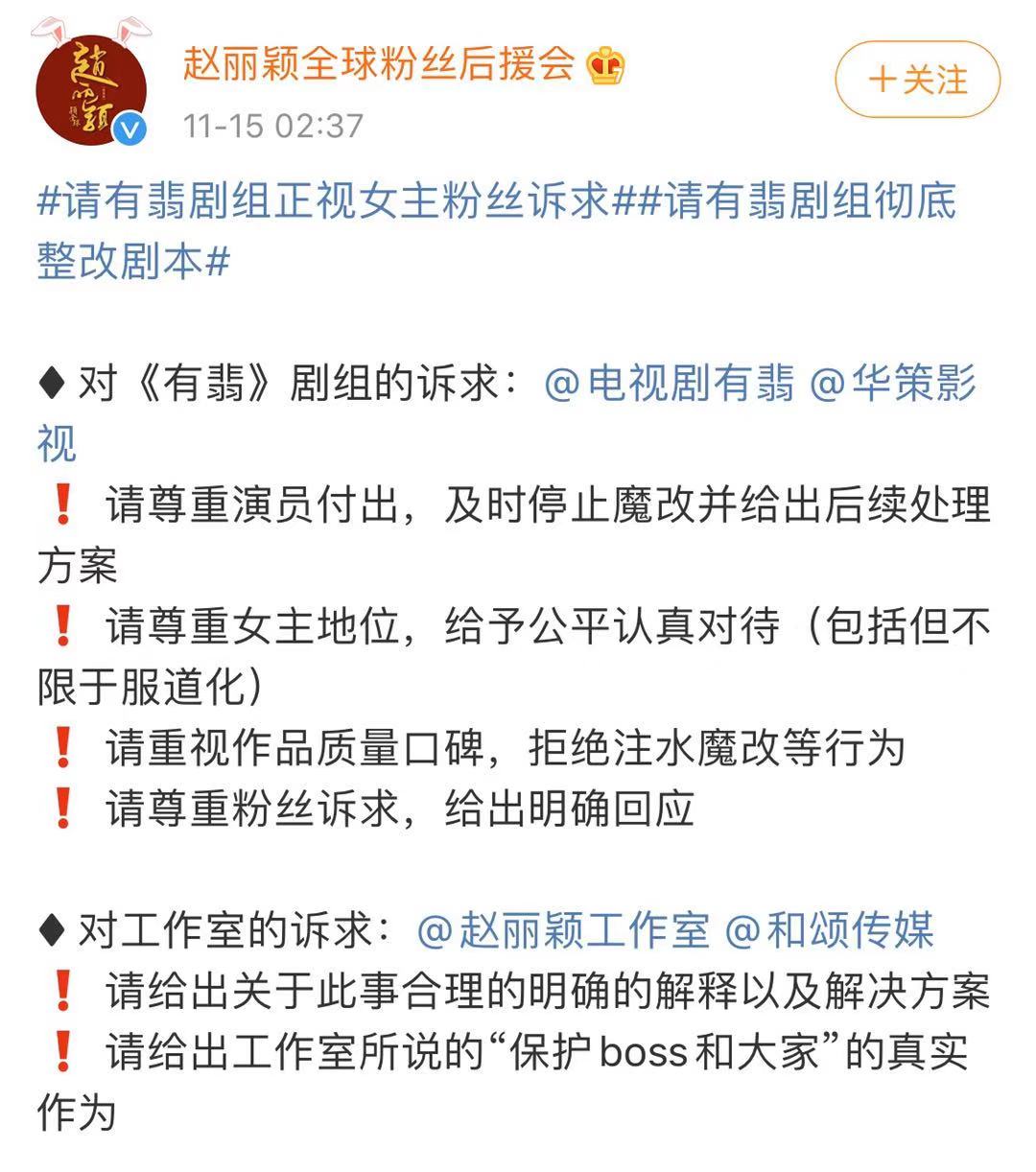This screenshot has height=1172, width=1036.
Task: Open the @赵丽颖工作室 mention link
Action: (x=564, y=928)
